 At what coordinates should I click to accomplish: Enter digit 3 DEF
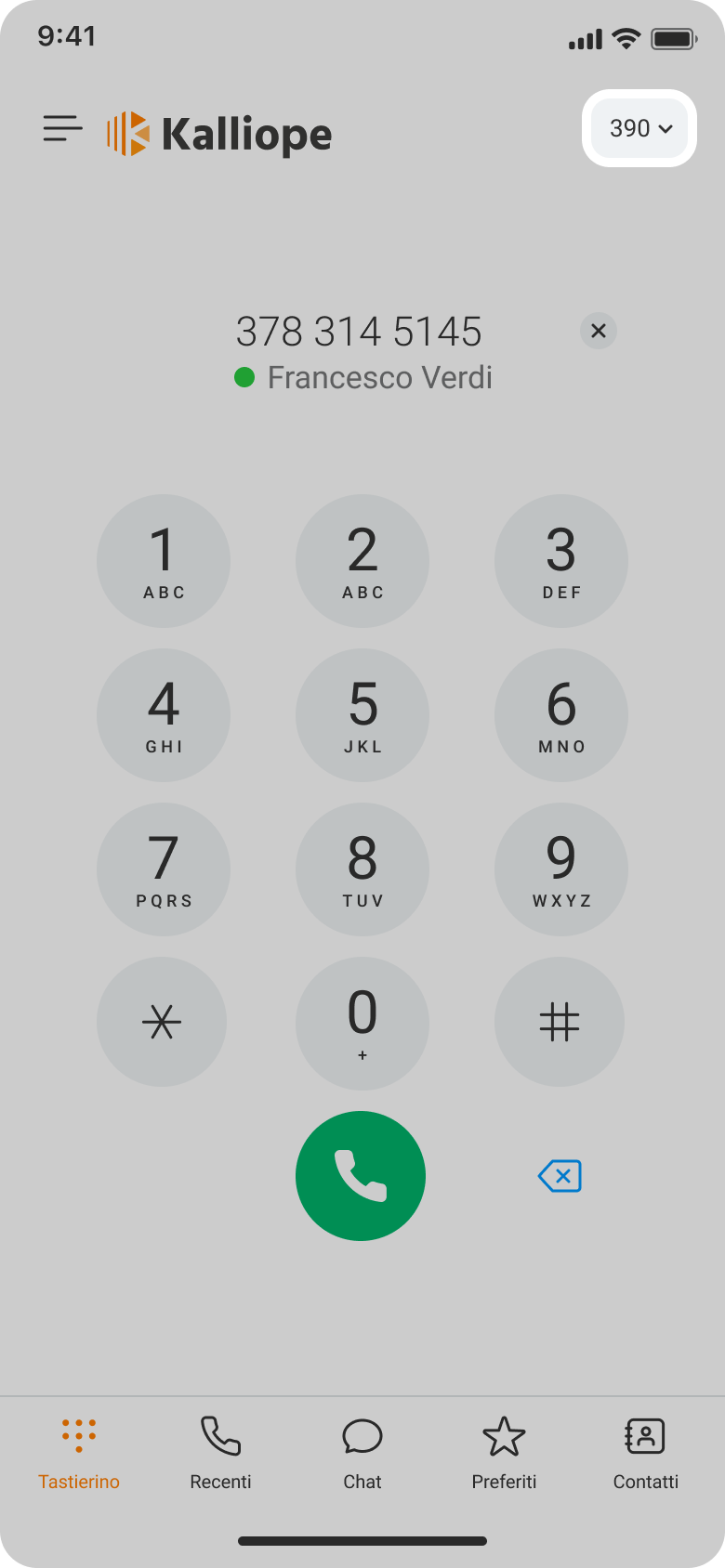[561, 561]
